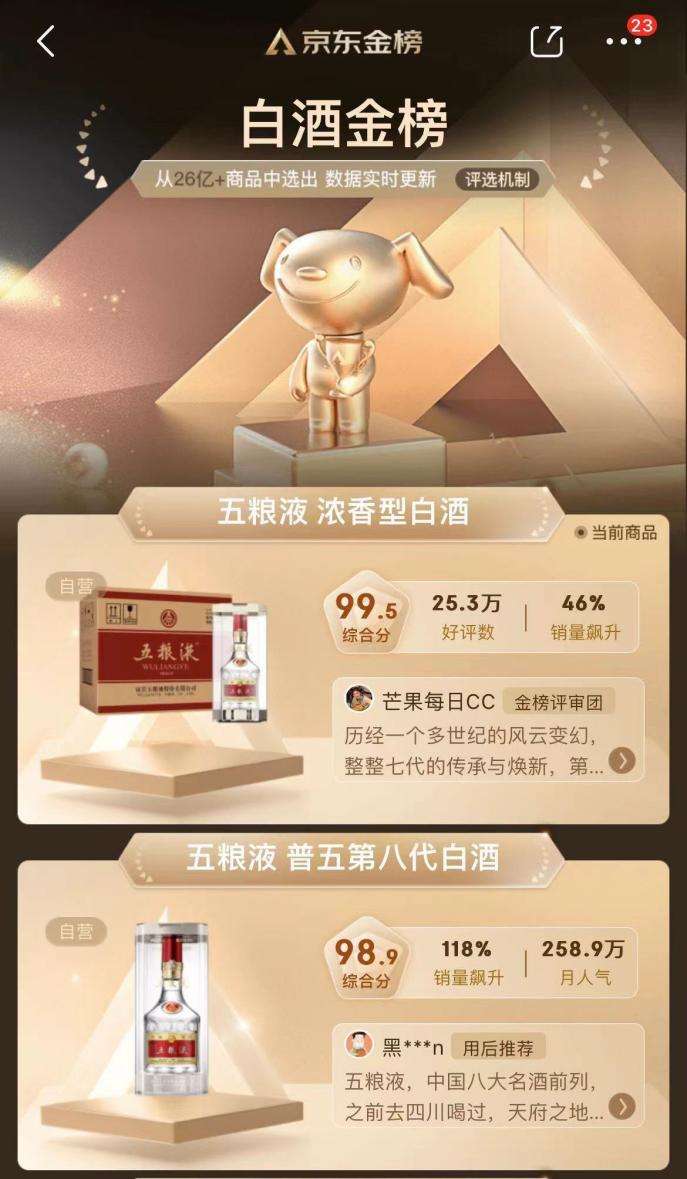Share this 白酒金榜 ranking page

tap(546, 41)
